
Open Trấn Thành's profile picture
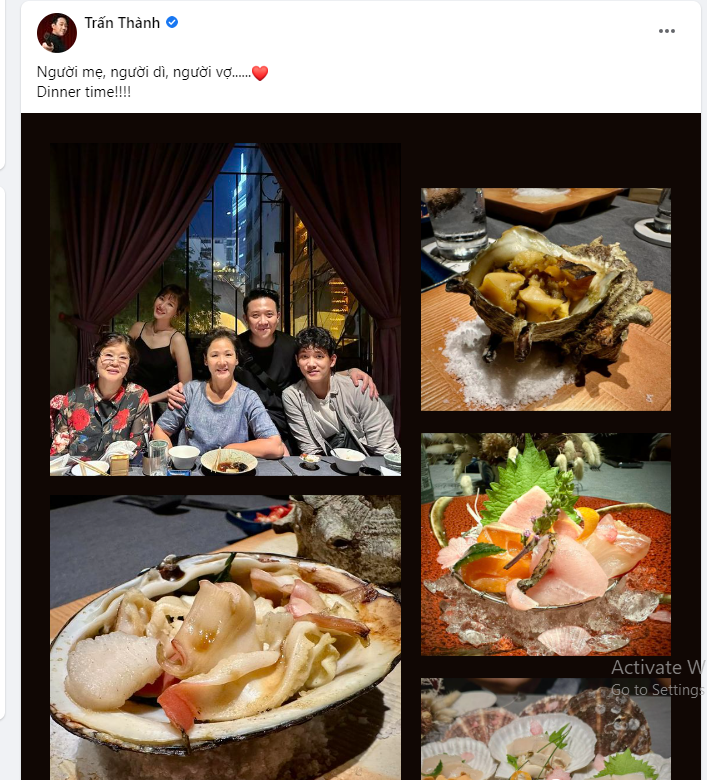pos(57,33)
